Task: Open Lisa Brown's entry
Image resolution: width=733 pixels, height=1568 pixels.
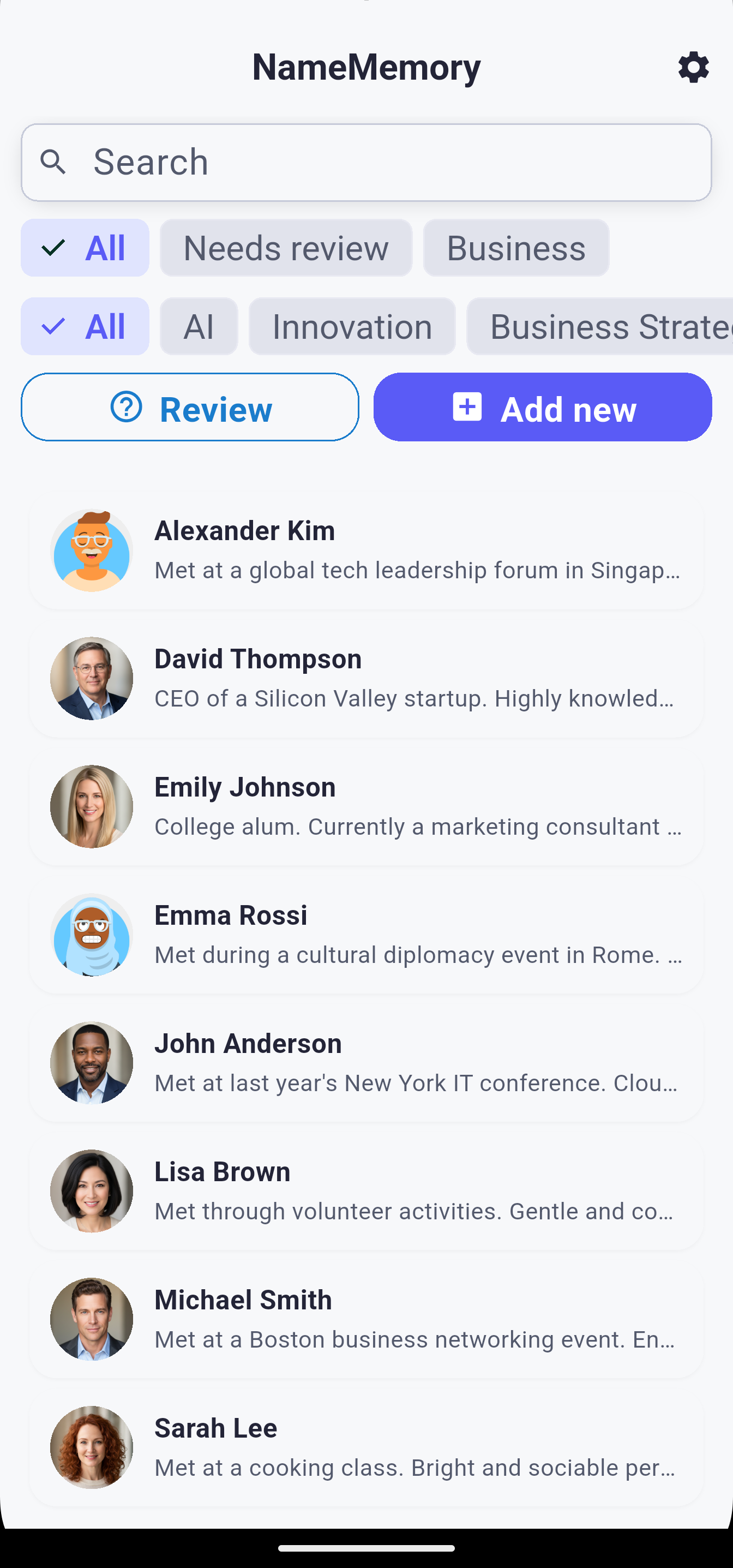Action: pos(366,1191)
